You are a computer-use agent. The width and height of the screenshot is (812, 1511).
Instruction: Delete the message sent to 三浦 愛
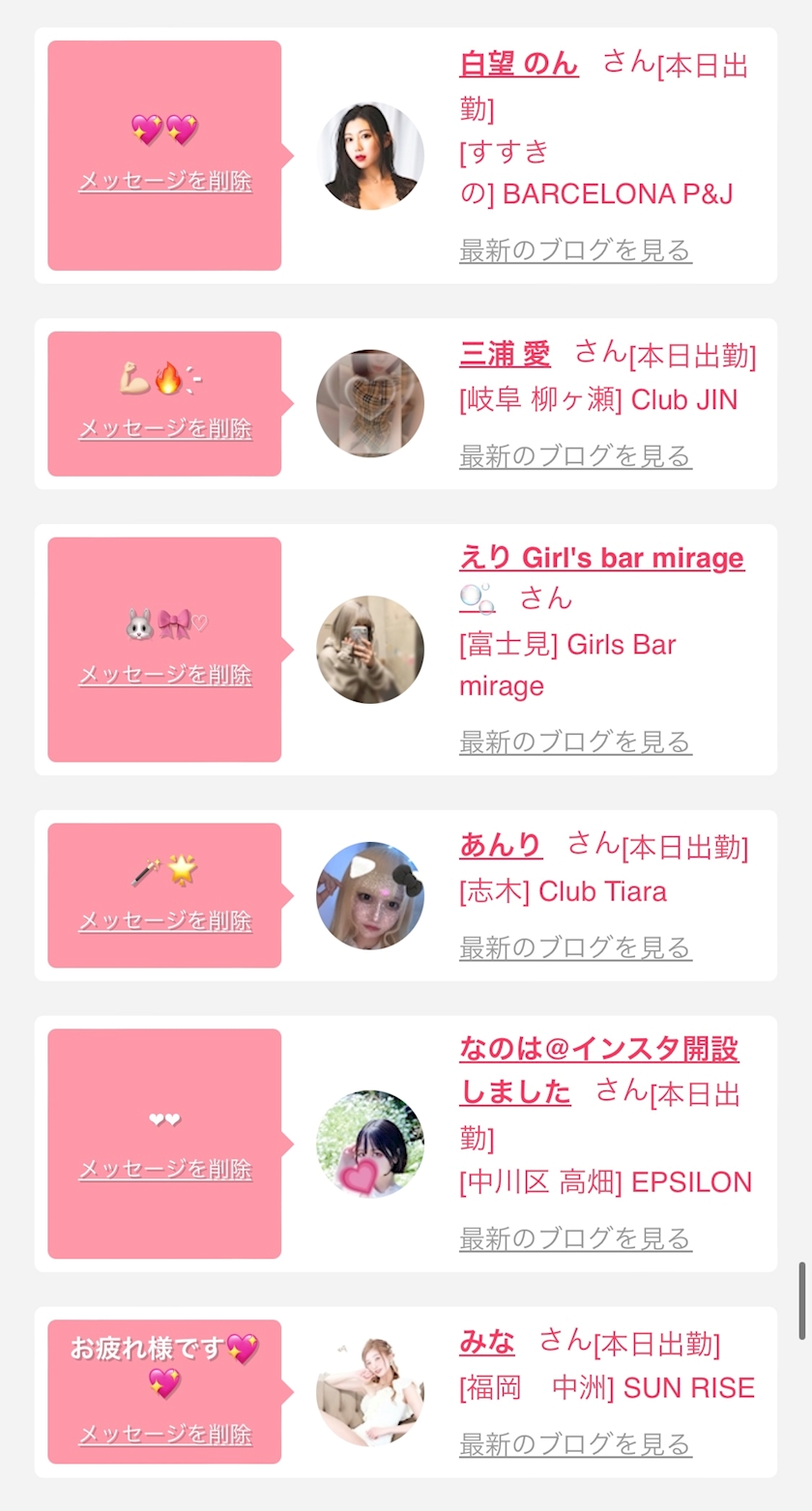165,429
